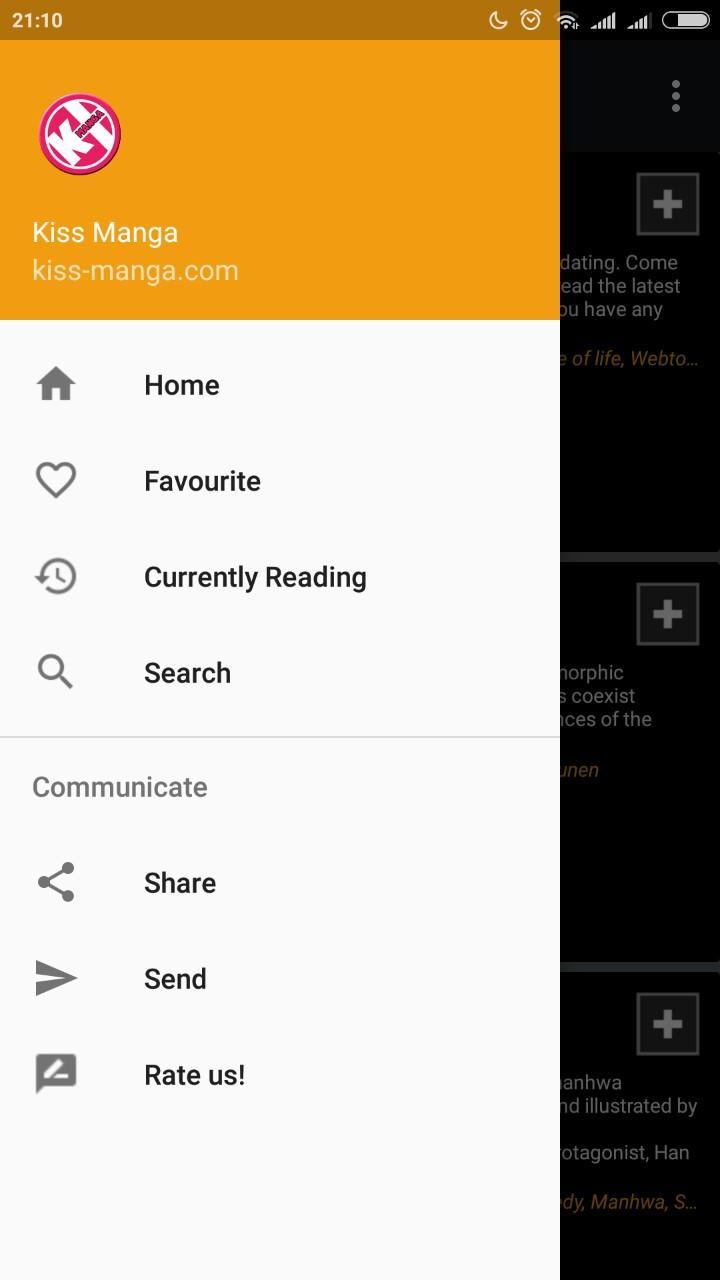
Task: Select Search in the drawer
Action: point(187,673)
